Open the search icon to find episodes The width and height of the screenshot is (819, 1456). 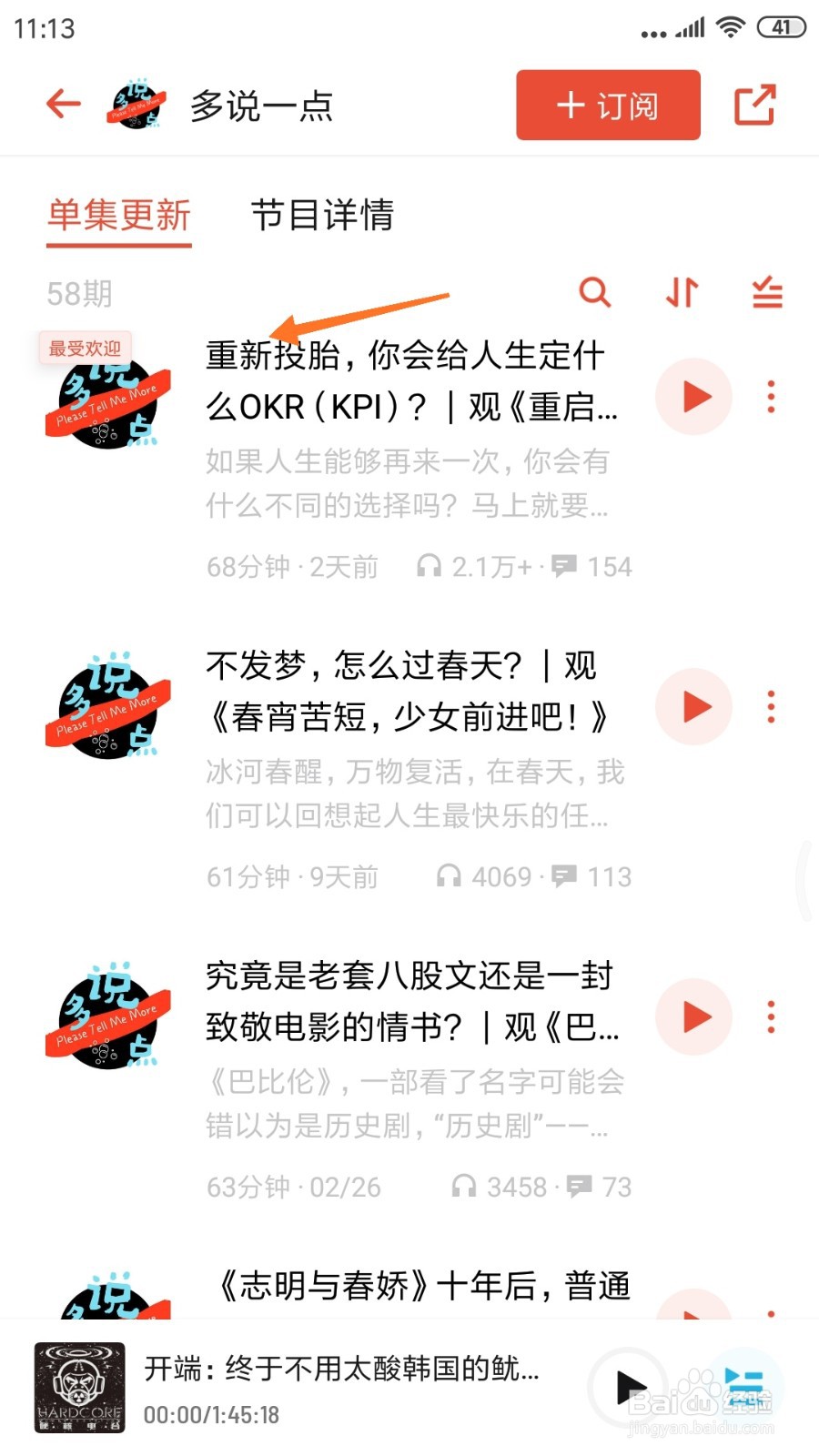[x=596, y=293]
